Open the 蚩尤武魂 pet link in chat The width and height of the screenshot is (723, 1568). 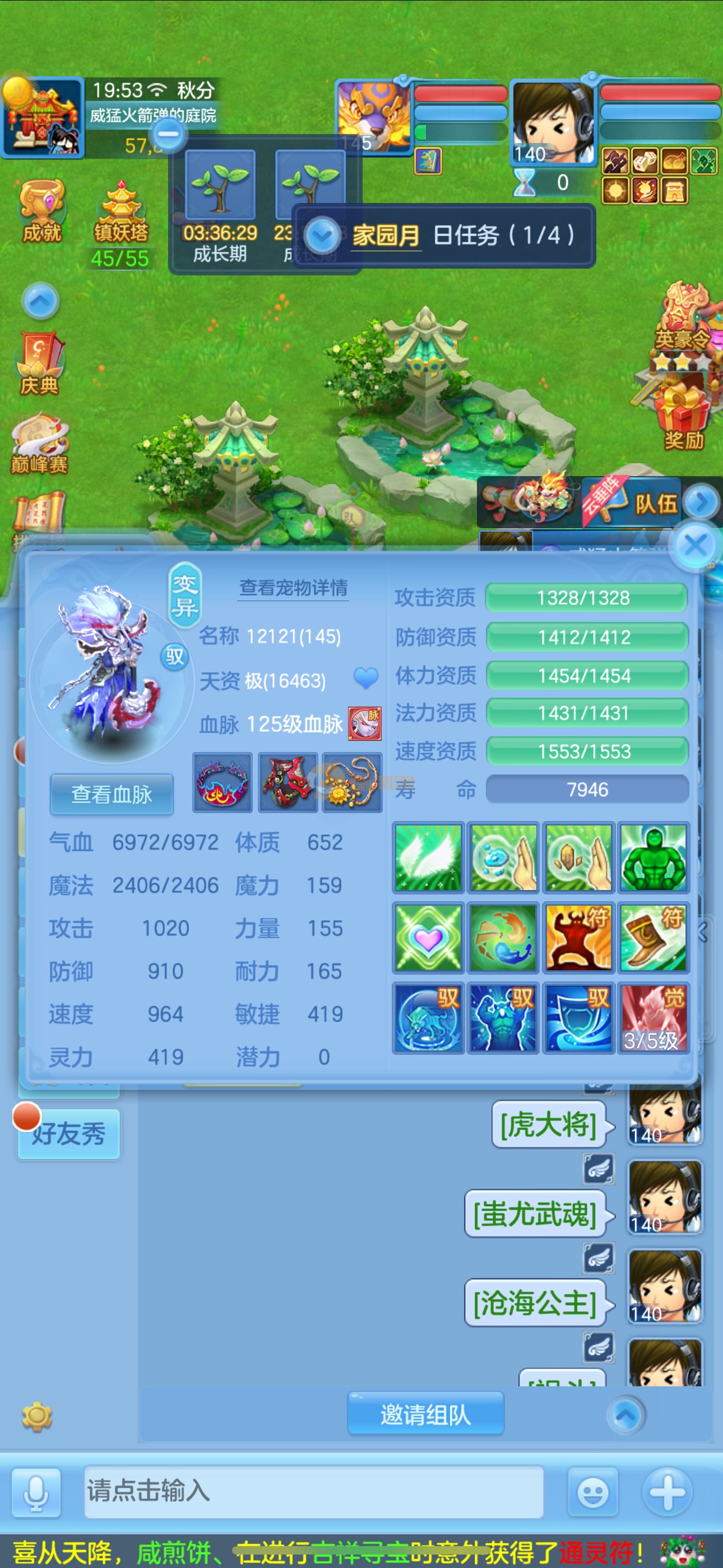pyautogui.click(x=535, y=1213)
